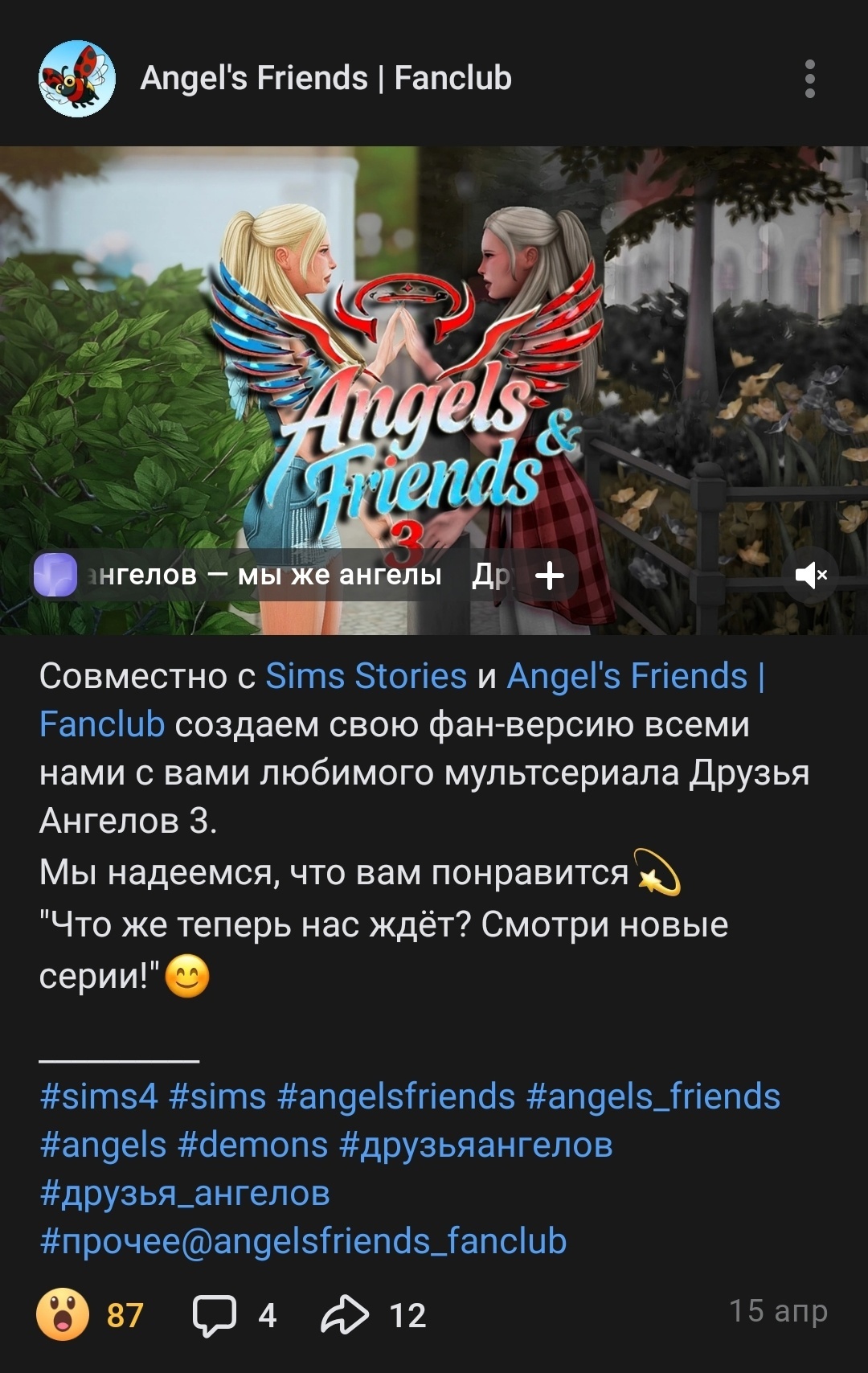The image size is (868, 1373).
Task: Open hashtag #друзья_ангелов
Action: point(184,1193)
